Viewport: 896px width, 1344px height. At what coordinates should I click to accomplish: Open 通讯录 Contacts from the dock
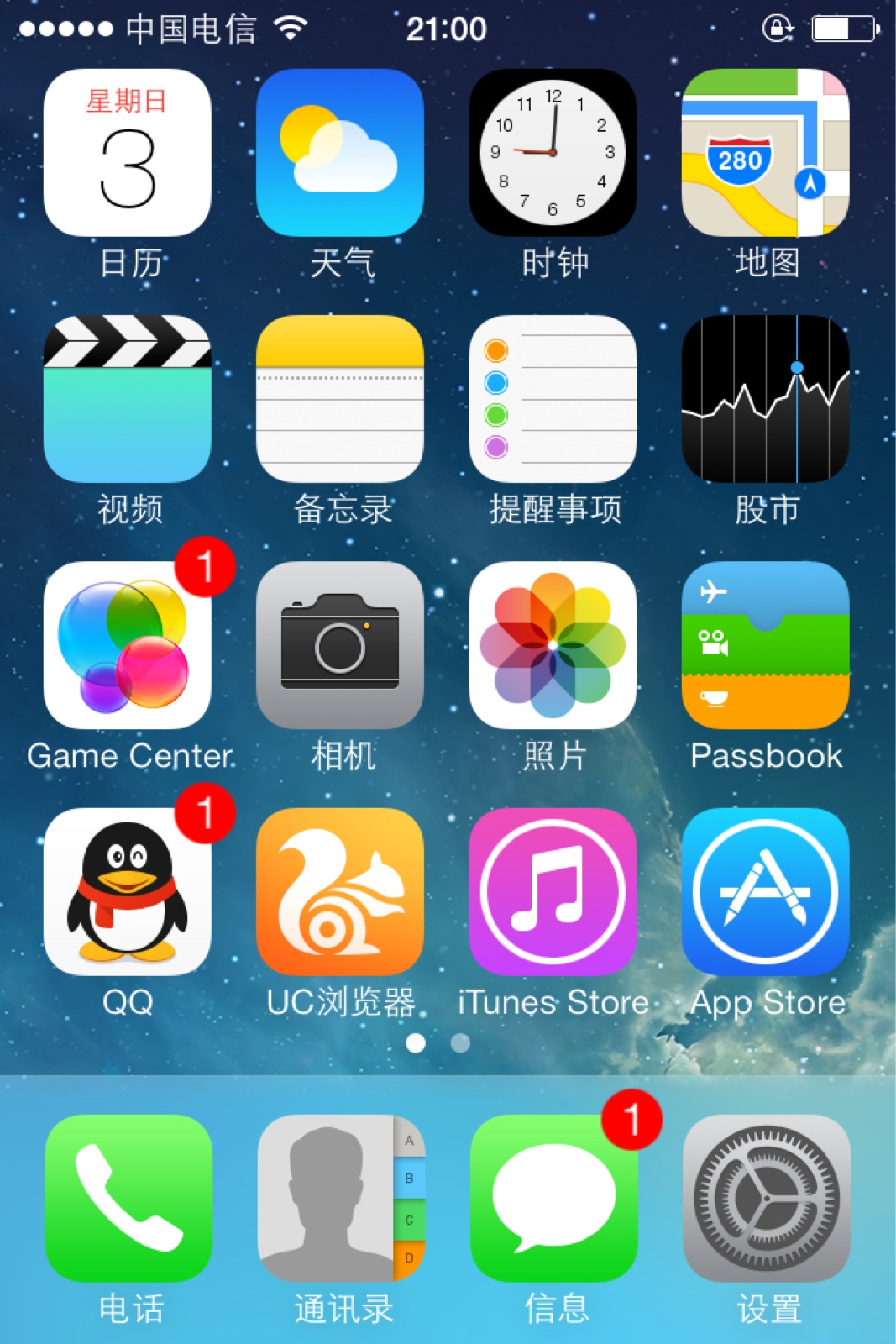[x=340, y=1201]
